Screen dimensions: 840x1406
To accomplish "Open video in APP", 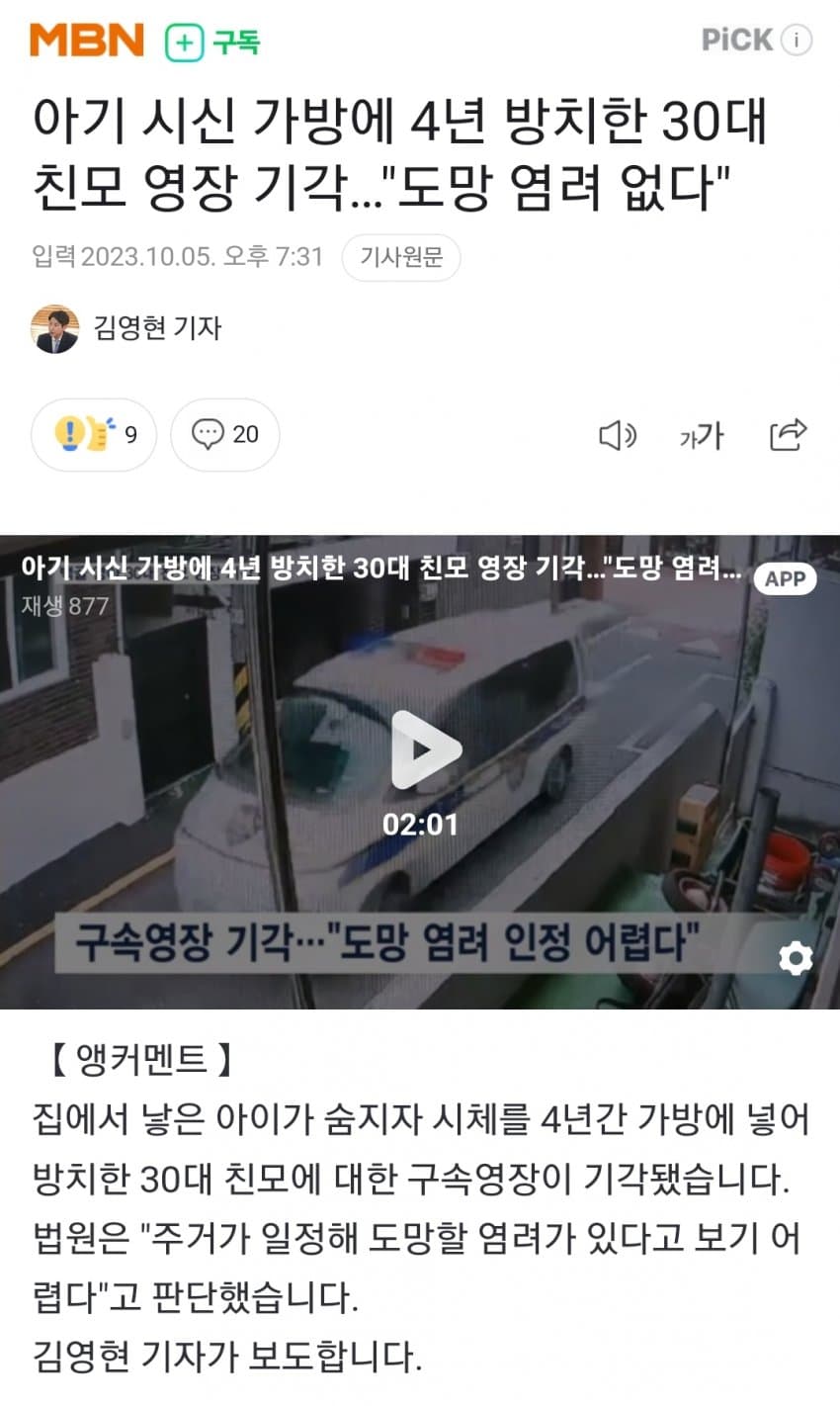I will click(785, 578).
